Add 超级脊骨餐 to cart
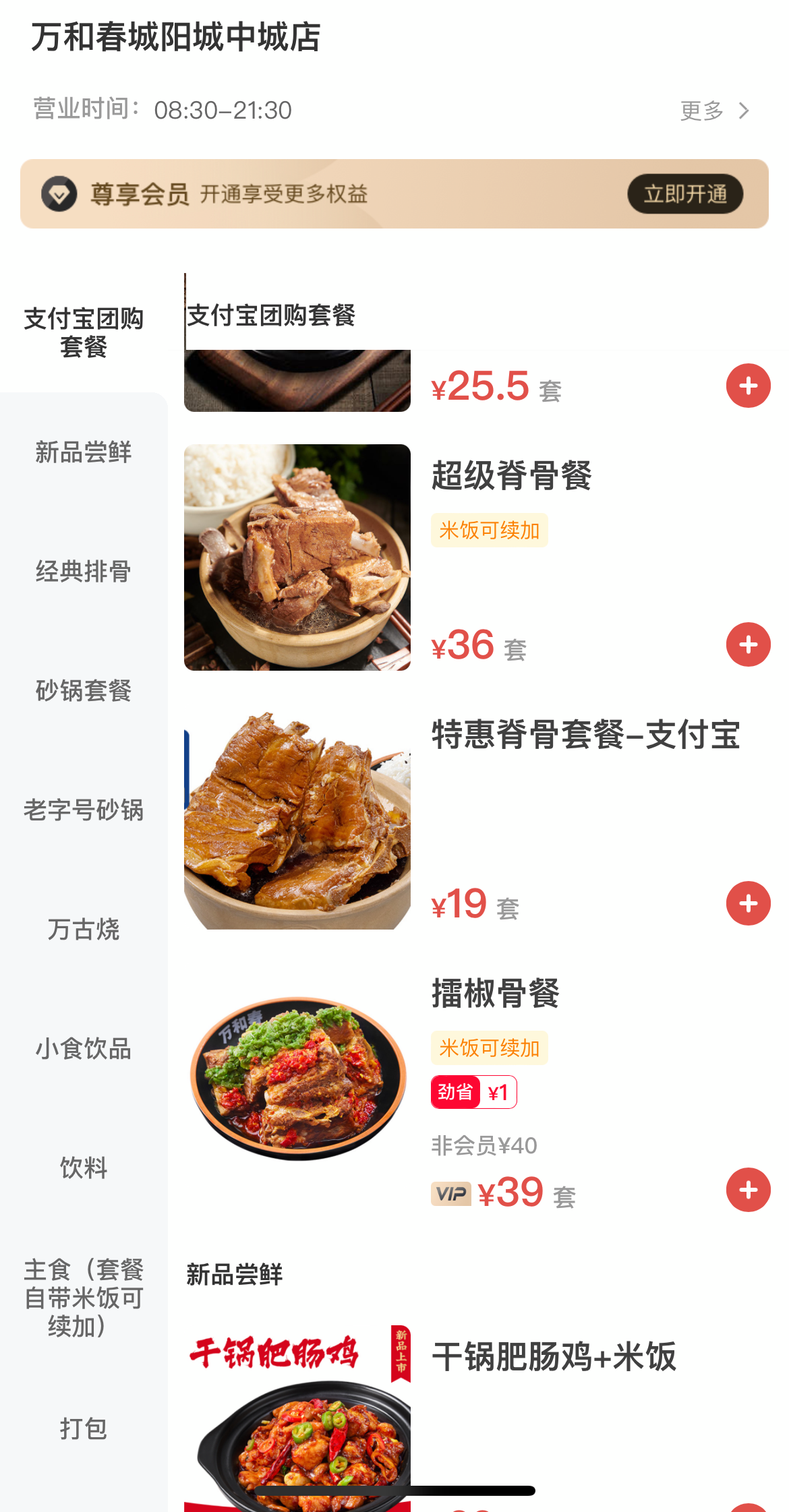Screen dimensions: 789x1512 click(748, 644)
